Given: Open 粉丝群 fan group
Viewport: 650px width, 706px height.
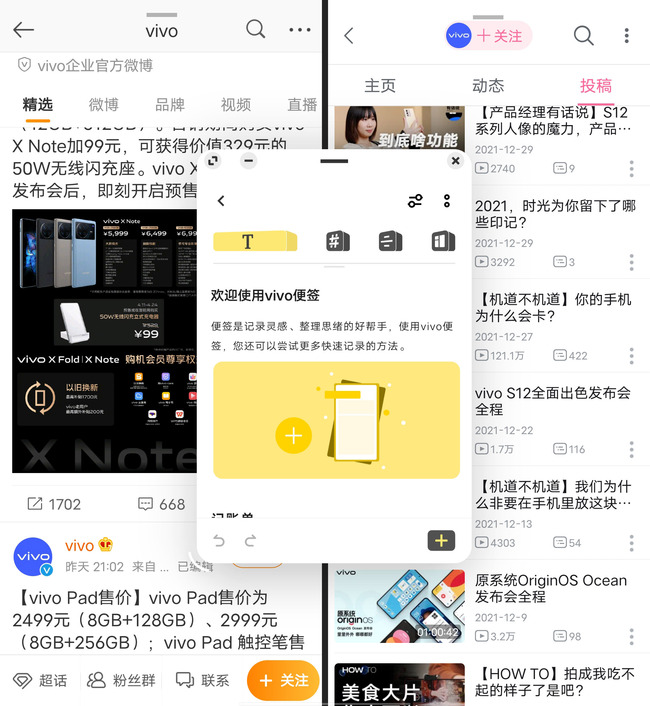Looking at the screenshot, I should [x=119, y=680].
